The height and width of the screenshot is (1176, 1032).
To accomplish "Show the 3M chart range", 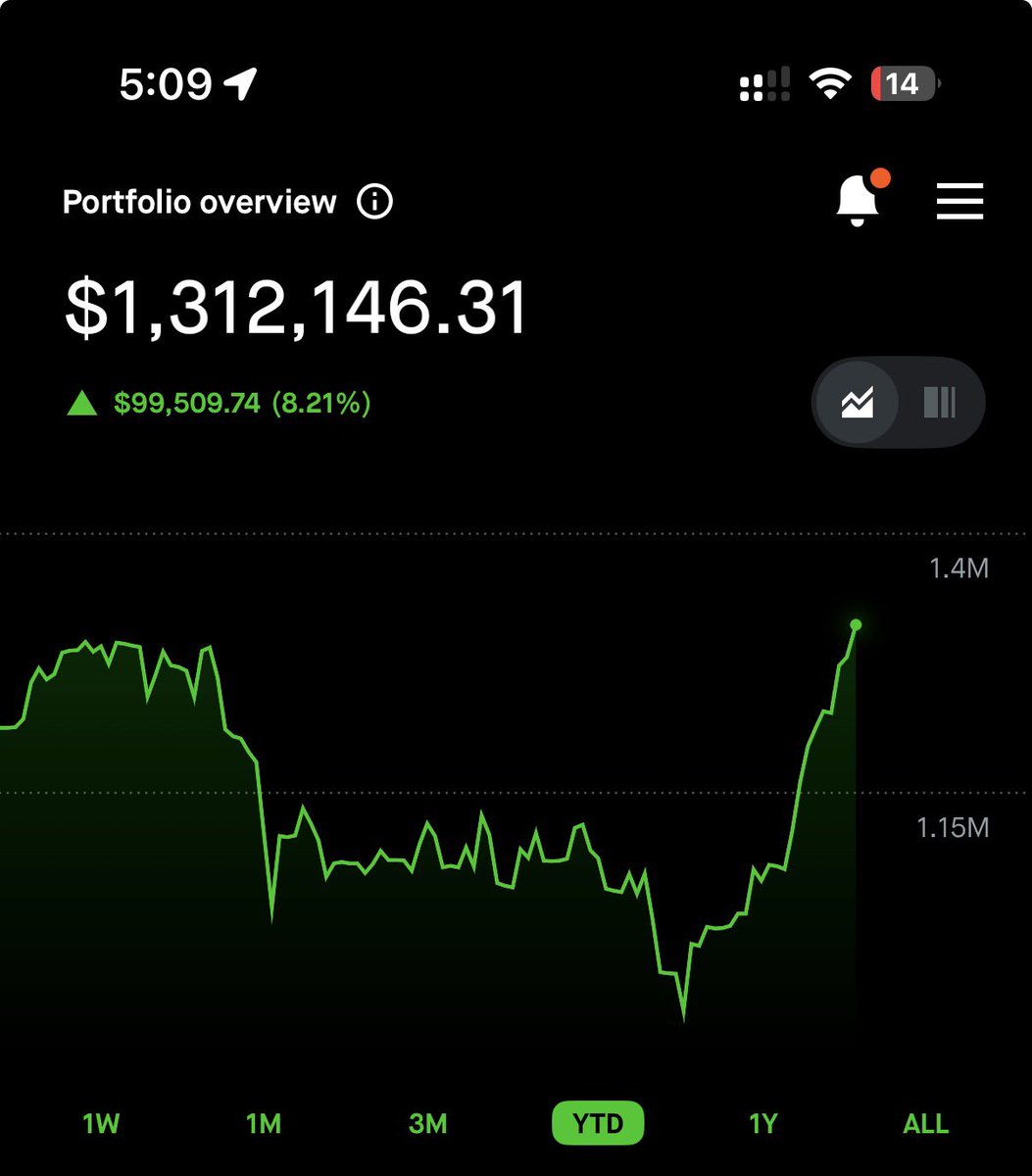I will [427, 1123].
